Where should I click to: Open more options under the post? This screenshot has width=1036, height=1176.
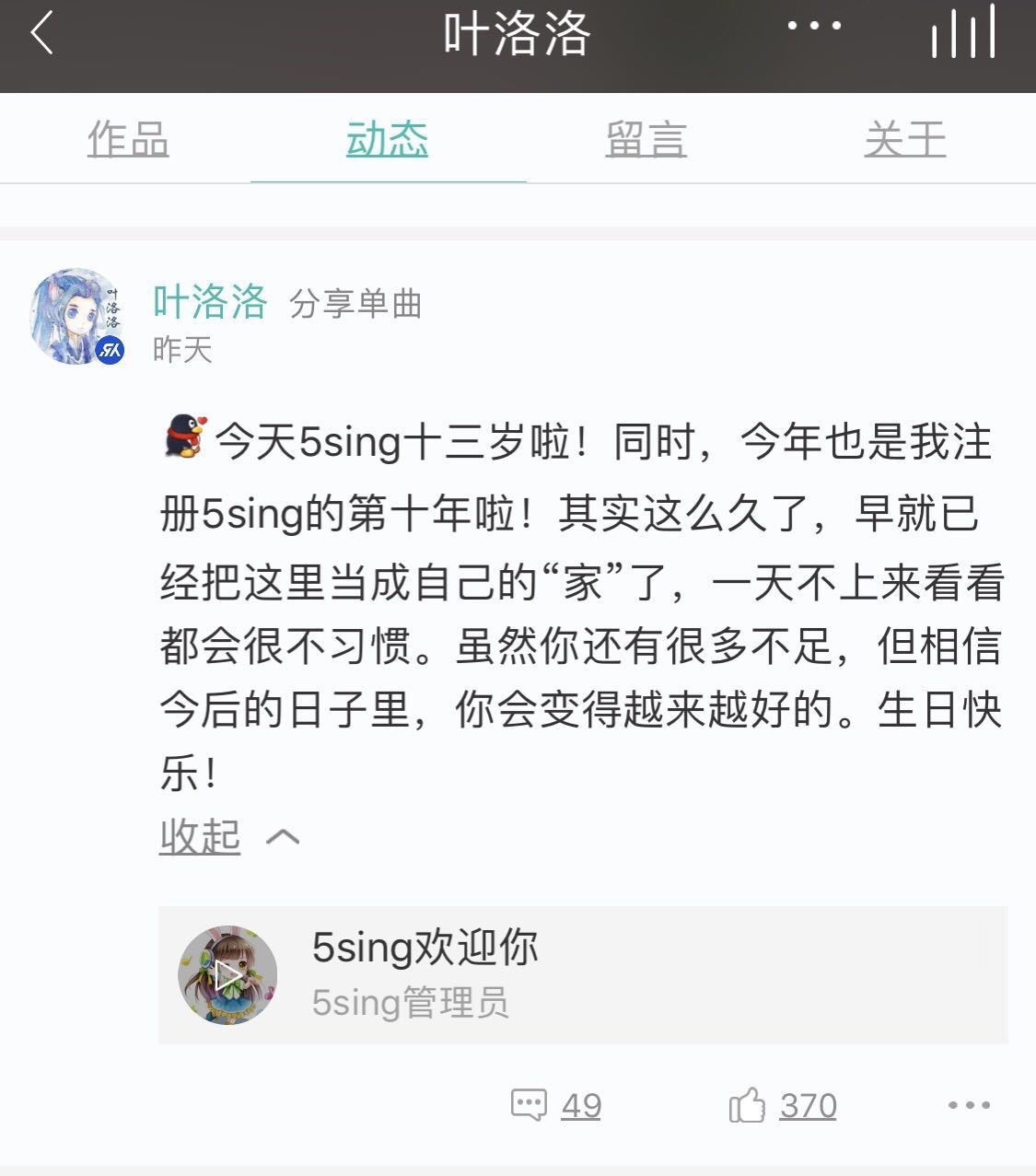click(x=968, y=1105)
